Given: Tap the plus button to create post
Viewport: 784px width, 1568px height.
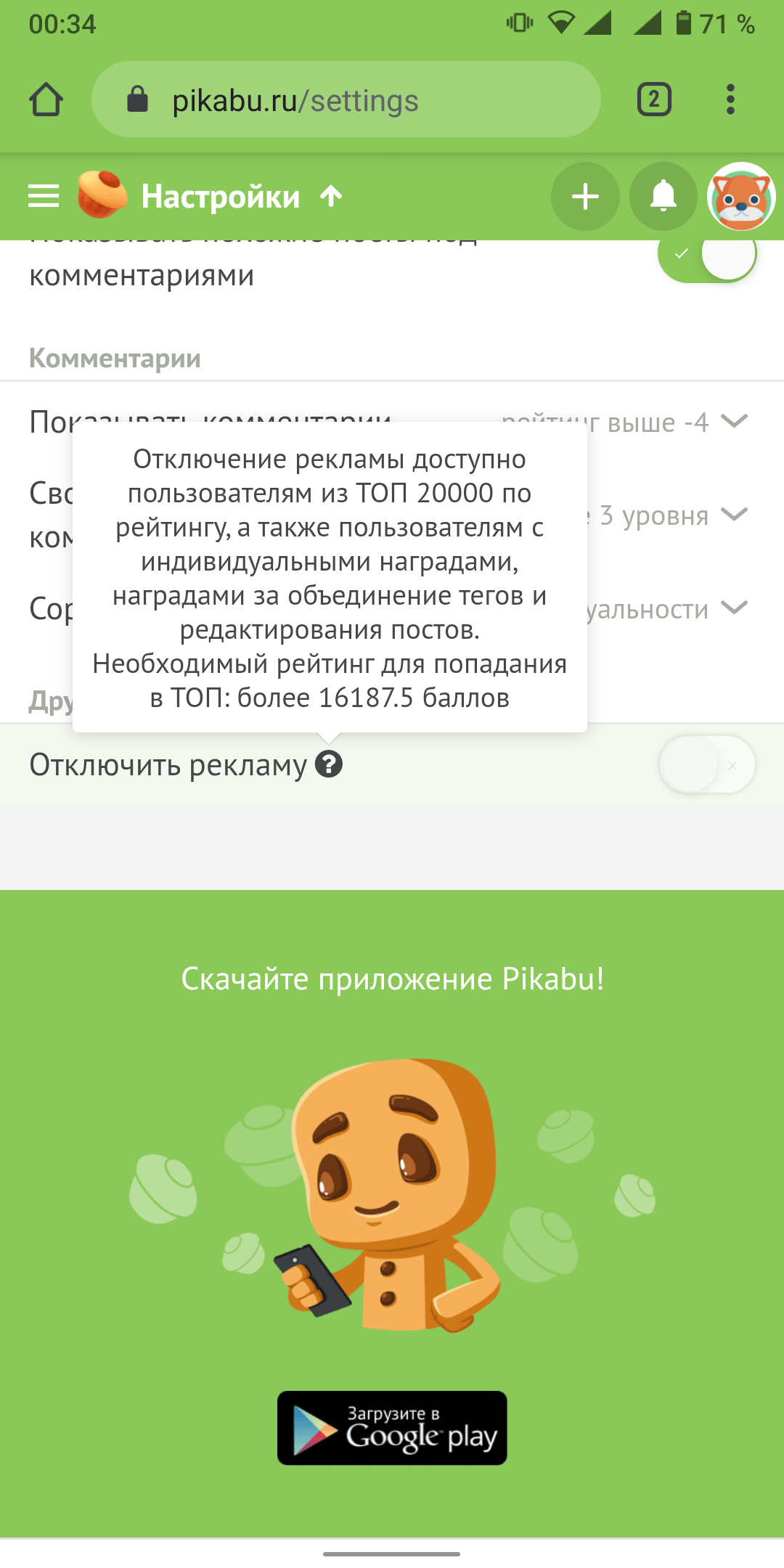Looking at the screenshot, I should [585, 197].
